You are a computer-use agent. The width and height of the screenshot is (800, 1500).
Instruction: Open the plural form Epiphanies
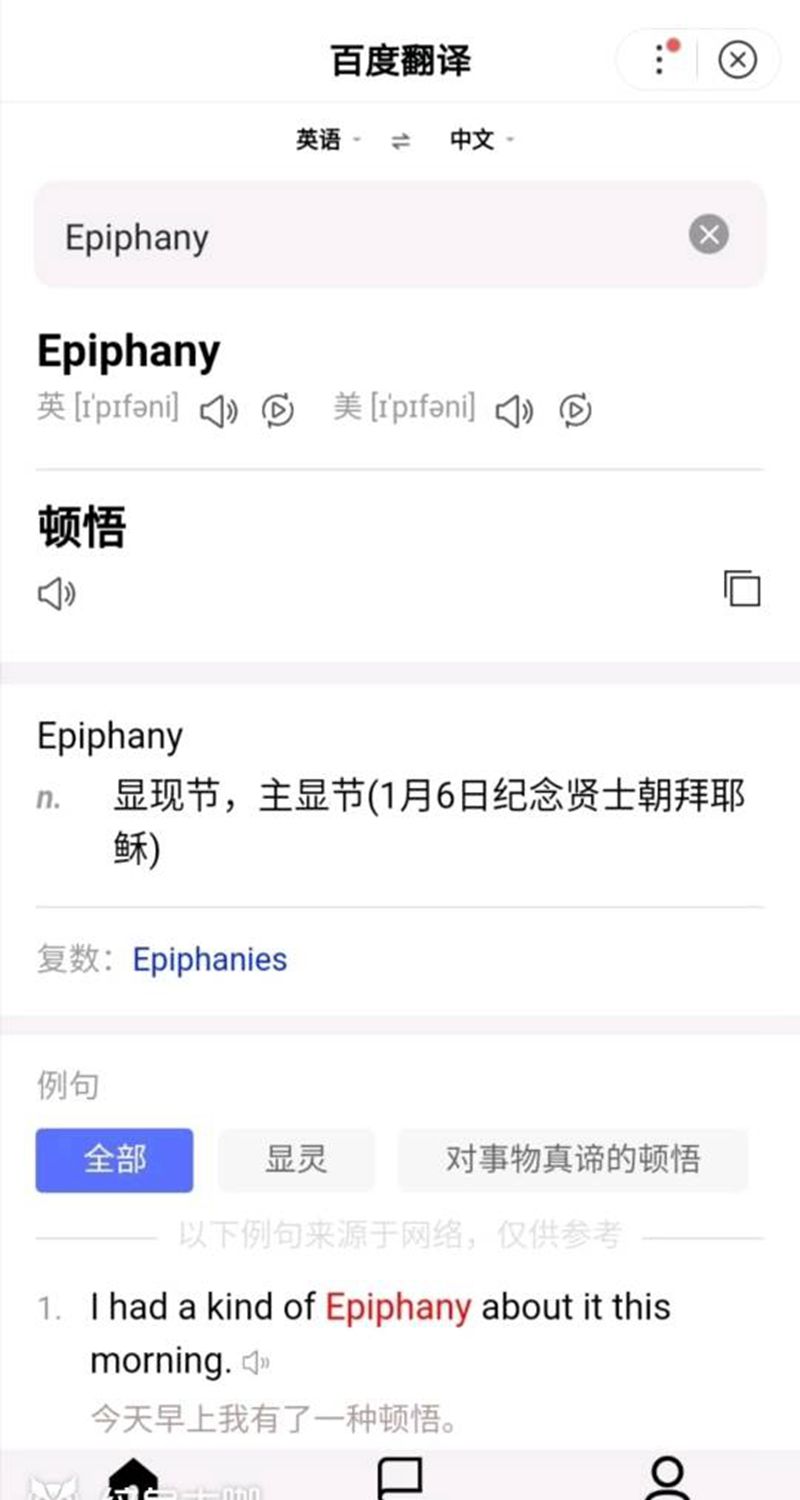(209, 960)
